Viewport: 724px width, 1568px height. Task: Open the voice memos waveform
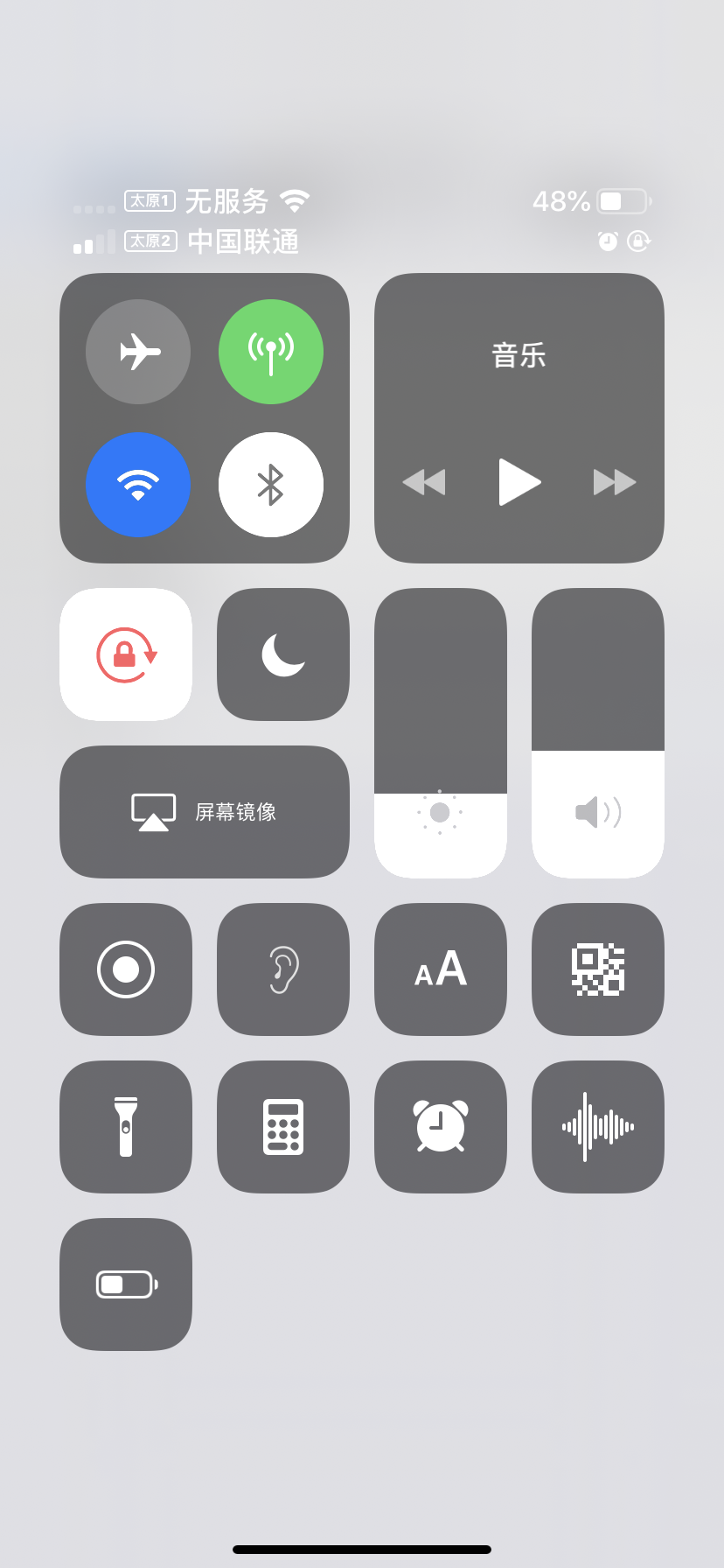(598, 1127)
